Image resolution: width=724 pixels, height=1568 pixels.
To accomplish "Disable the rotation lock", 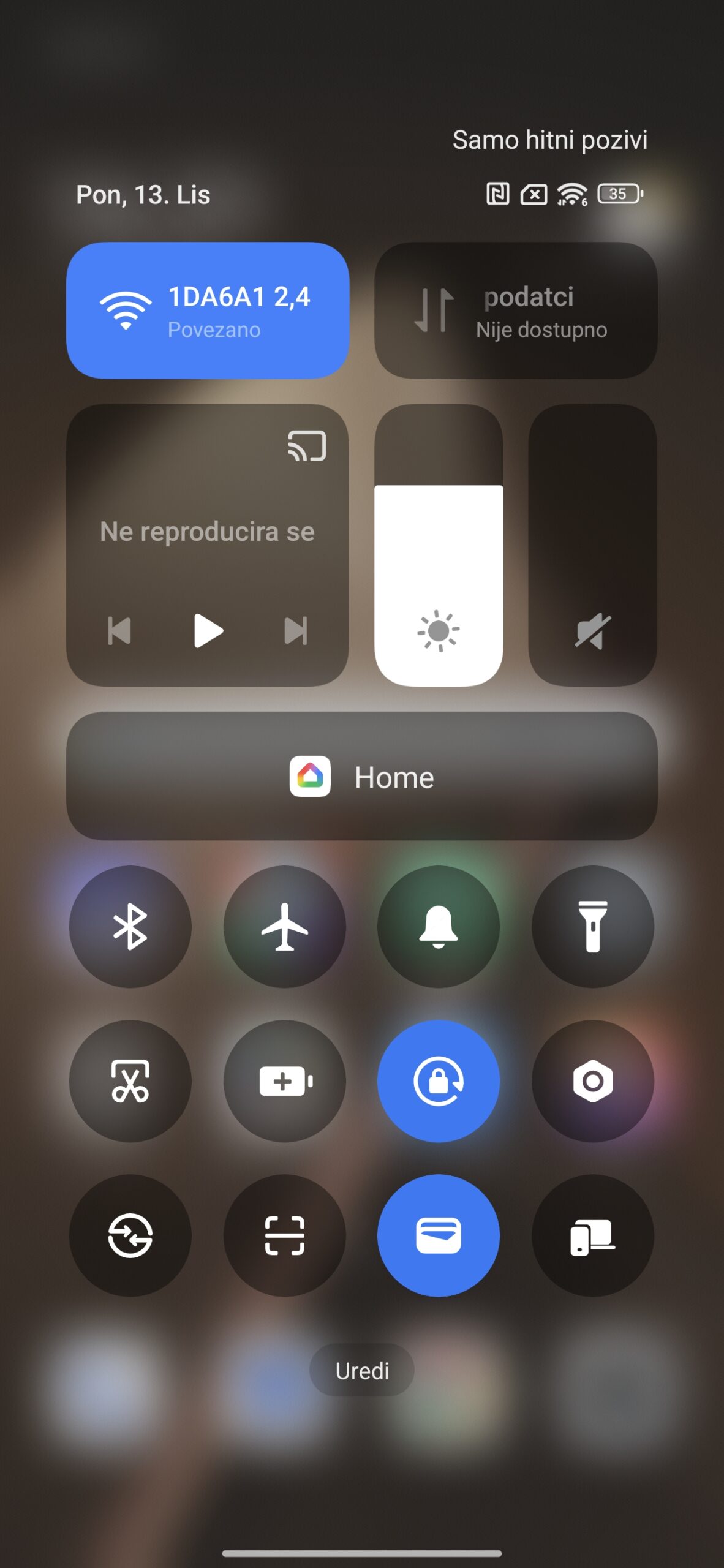I will coord(439,1081).
